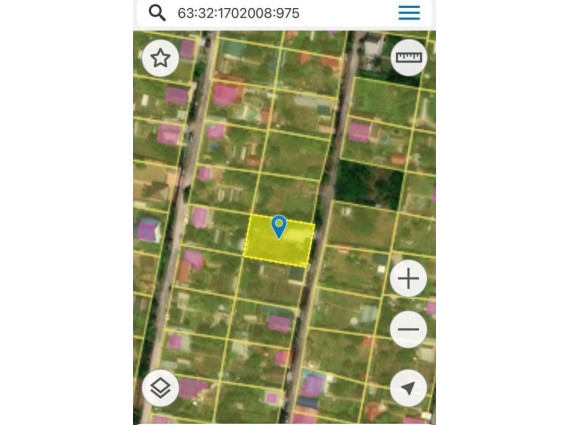Open the hamburger menu
The image size is (570, 425).
point(409,13)
